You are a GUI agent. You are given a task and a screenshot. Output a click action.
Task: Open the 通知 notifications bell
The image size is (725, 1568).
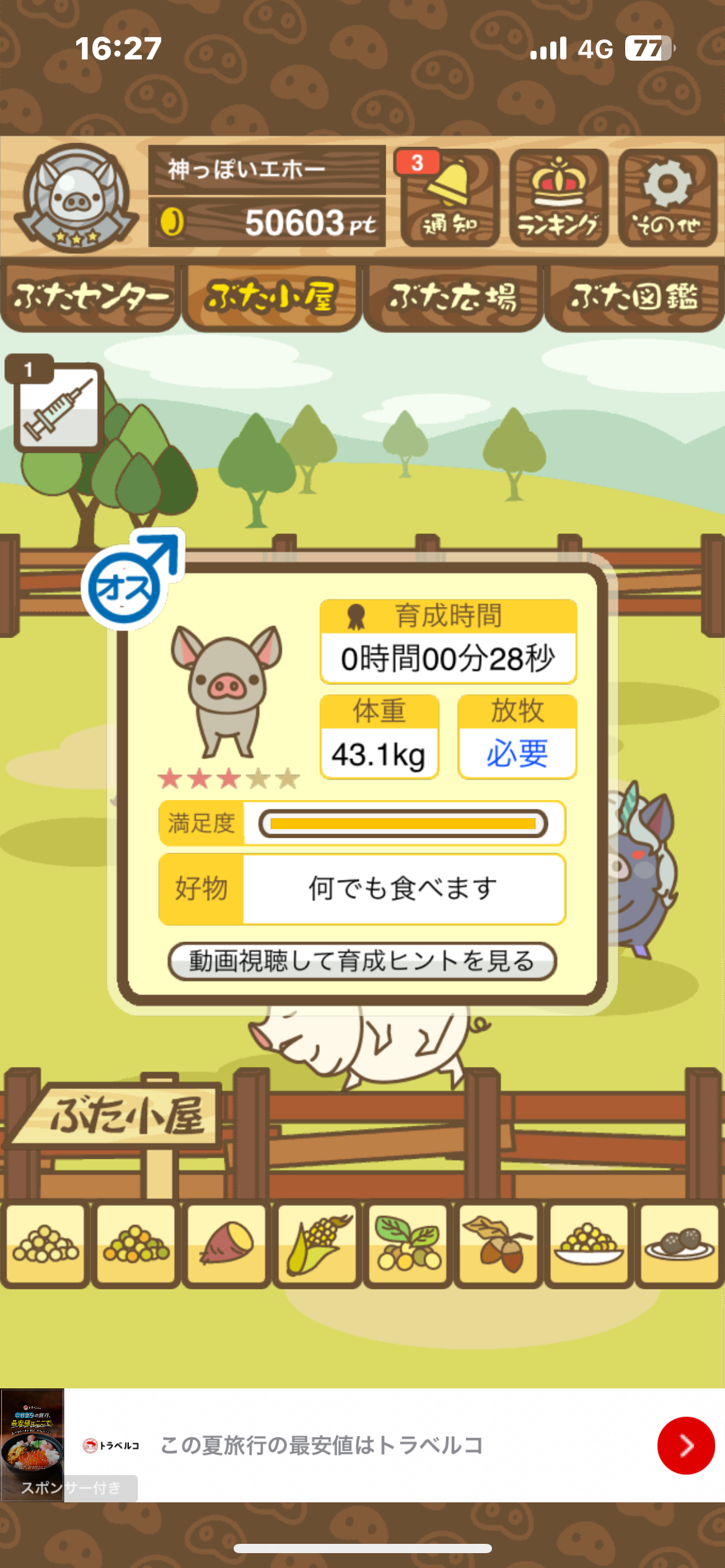click(450, 198)
